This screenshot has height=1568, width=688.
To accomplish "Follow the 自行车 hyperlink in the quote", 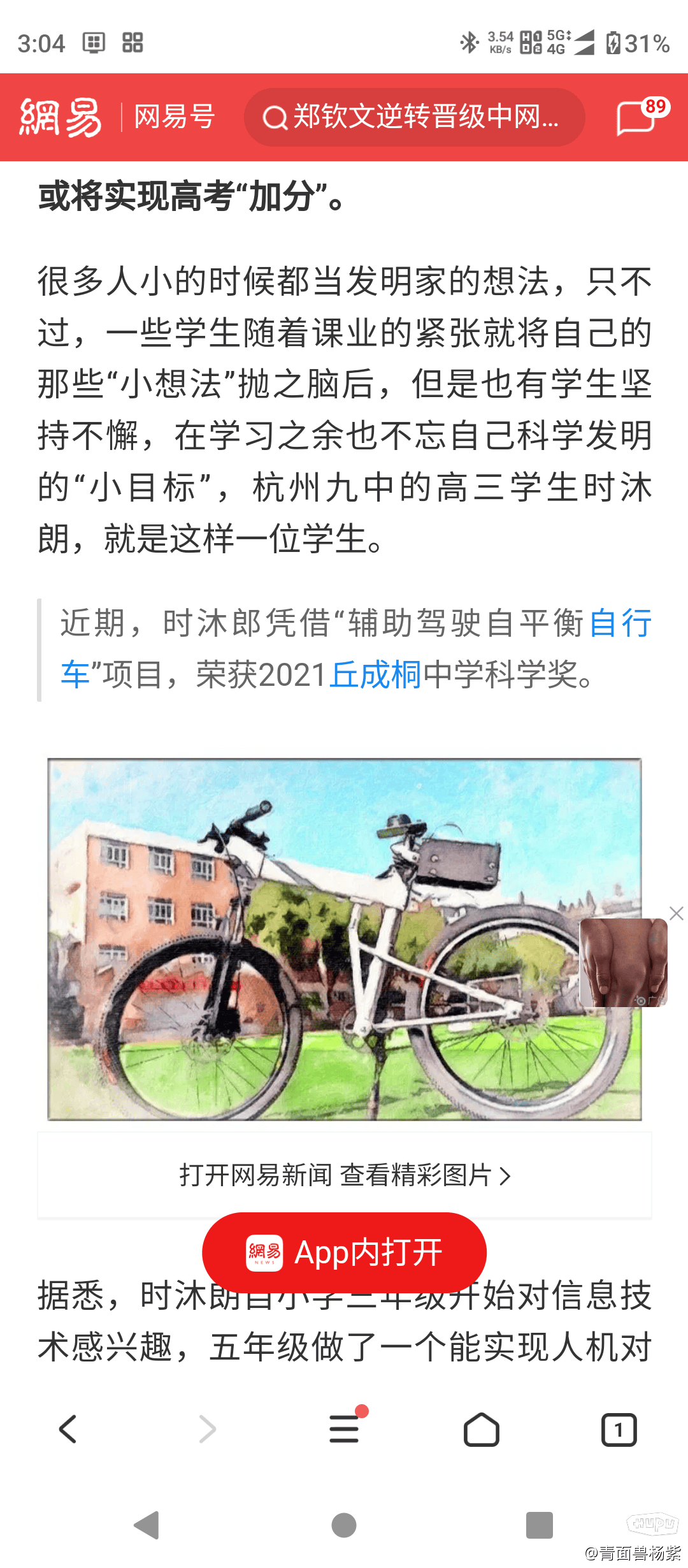I will 620,623.
